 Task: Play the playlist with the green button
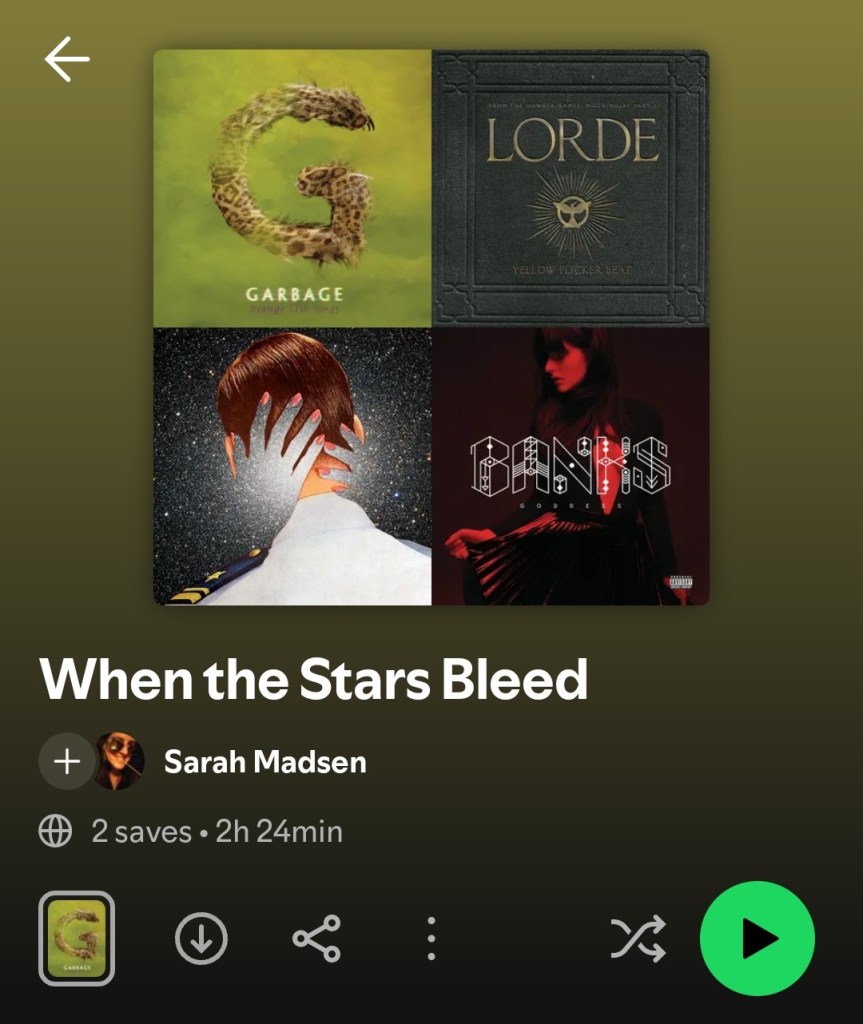[757, 939]
